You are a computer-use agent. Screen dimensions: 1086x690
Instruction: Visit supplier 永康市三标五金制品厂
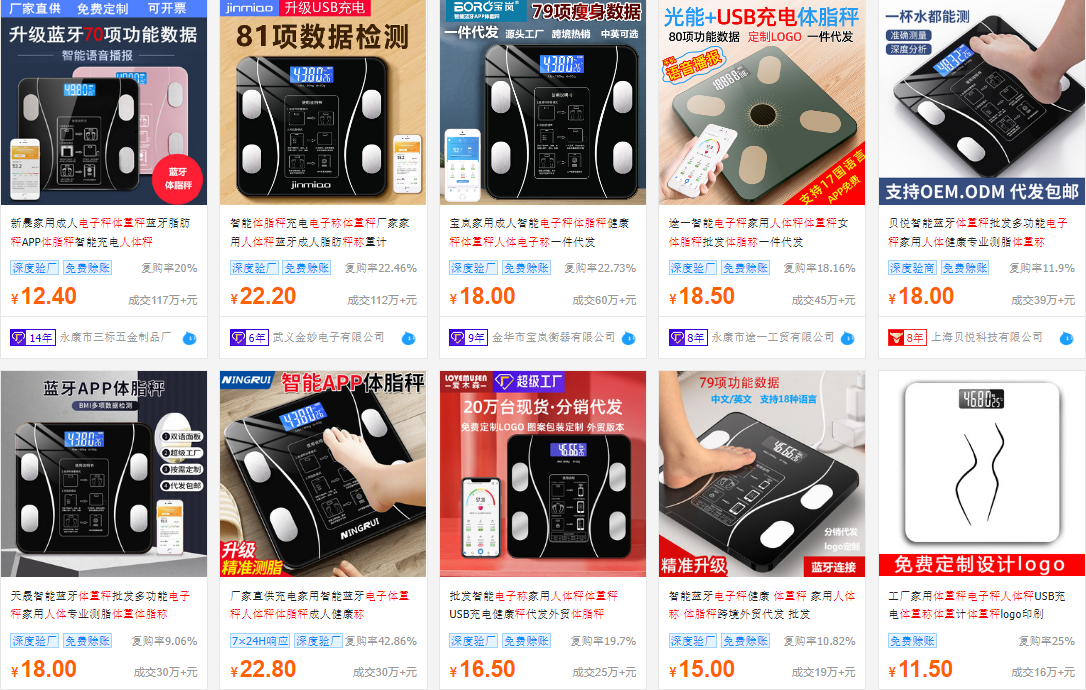point(115,338)
